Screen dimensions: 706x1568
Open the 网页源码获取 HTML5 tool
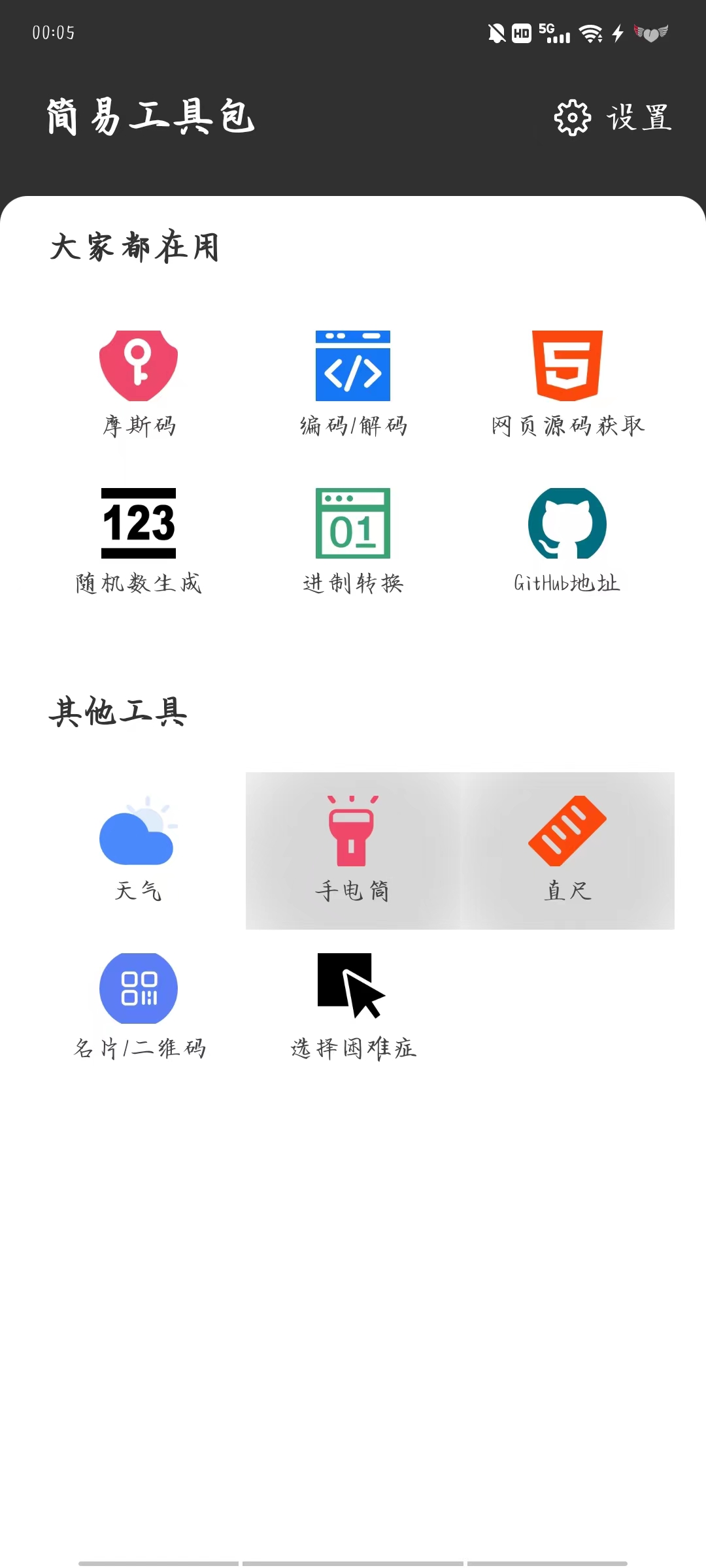coord(567,379)
